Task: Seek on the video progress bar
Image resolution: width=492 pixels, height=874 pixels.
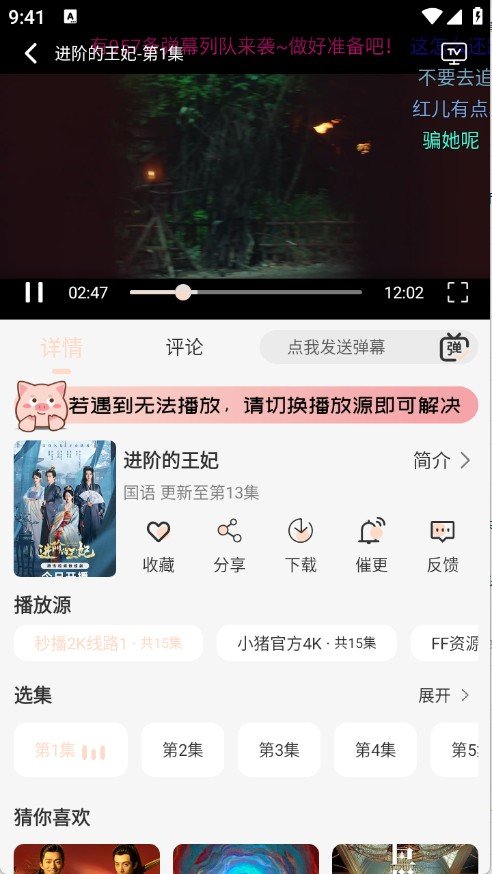Action: pyautogui.click(x=246, y=292)
